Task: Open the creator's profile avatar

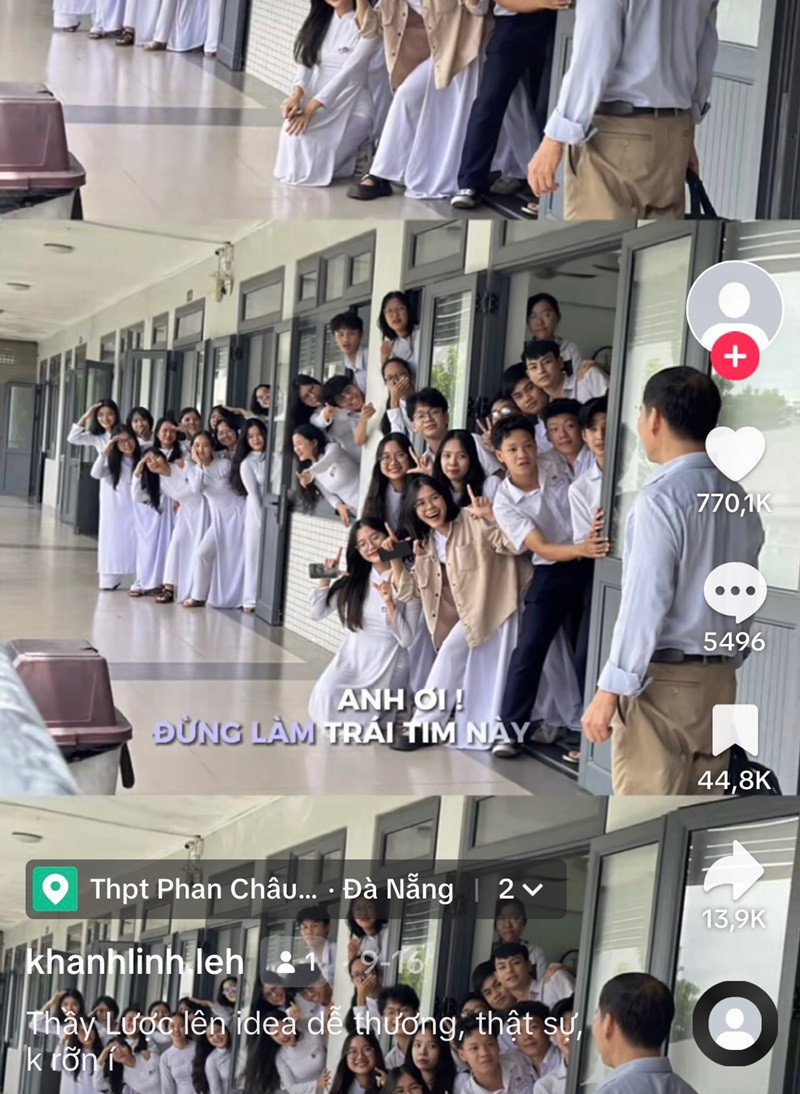Action: coord(735,305)
